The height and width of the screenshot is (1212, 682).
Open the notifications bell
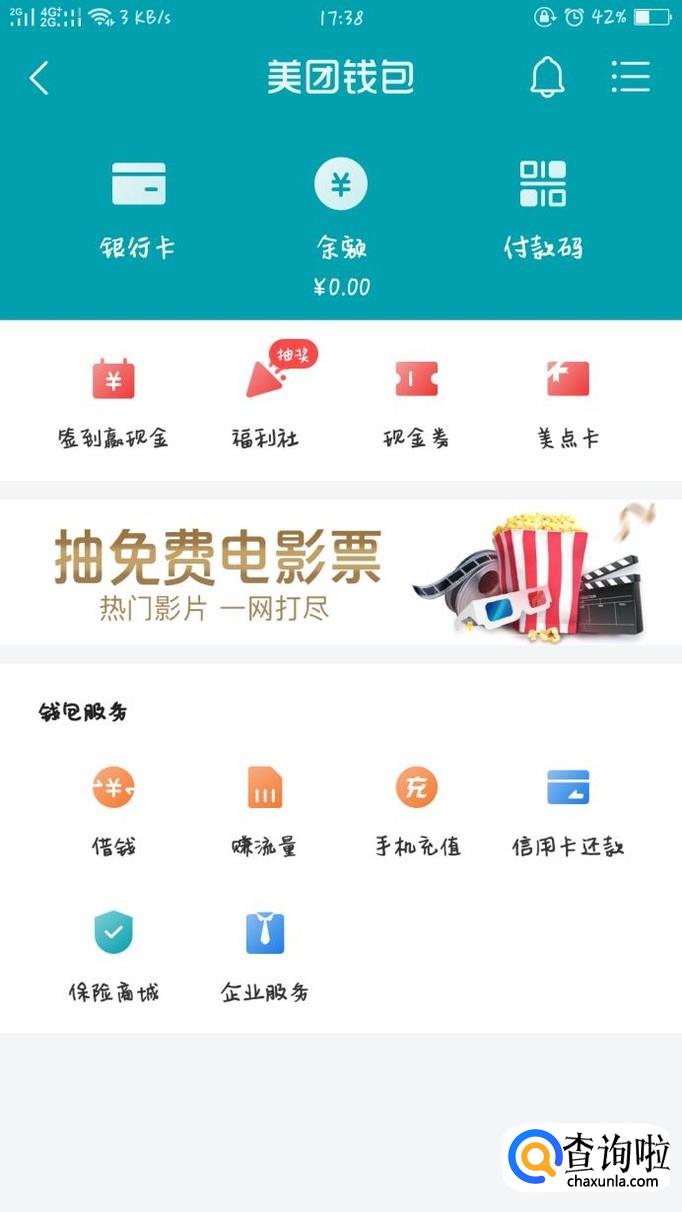[547, 78]
